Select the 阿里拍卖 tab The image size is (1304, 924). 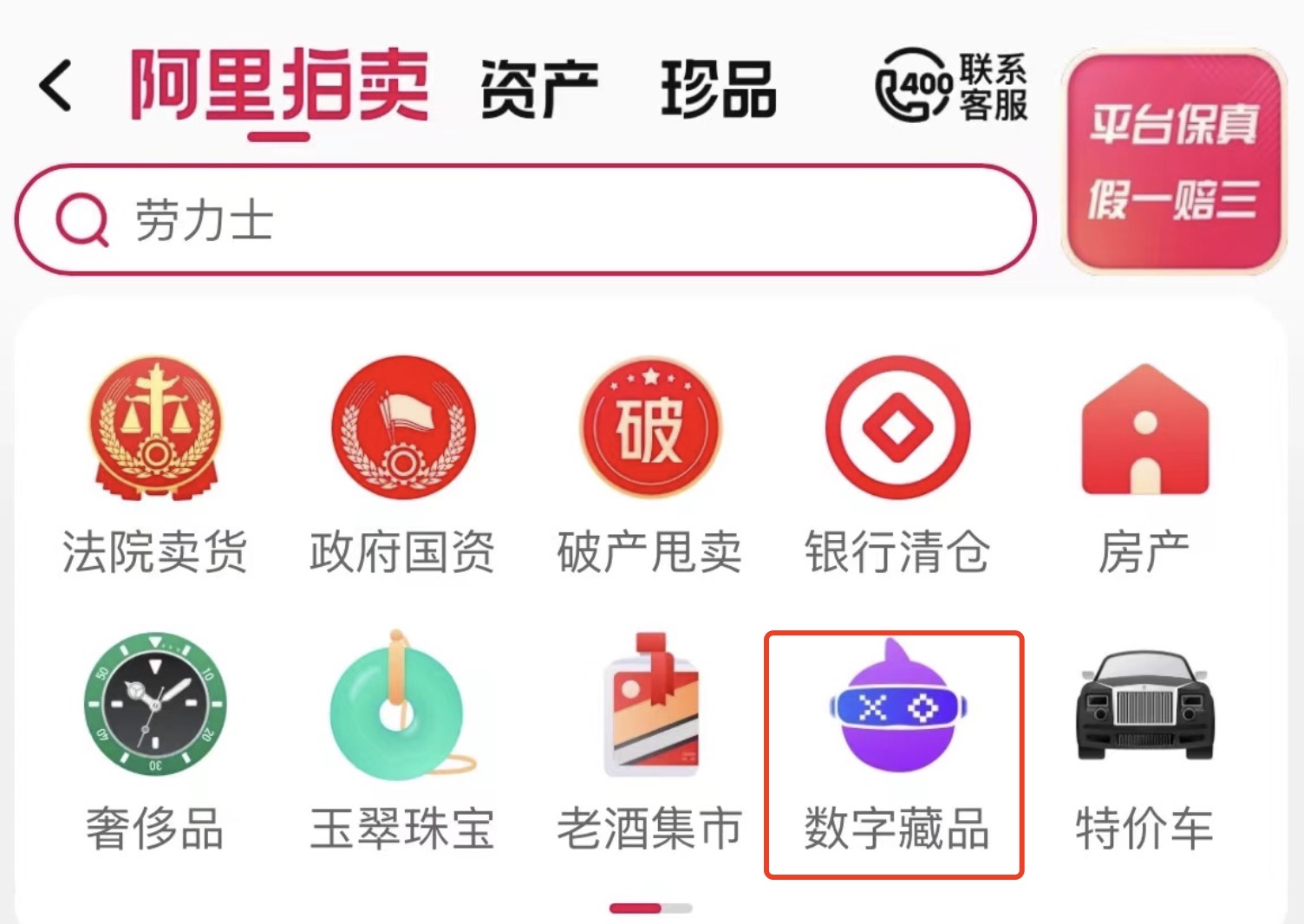279,87
